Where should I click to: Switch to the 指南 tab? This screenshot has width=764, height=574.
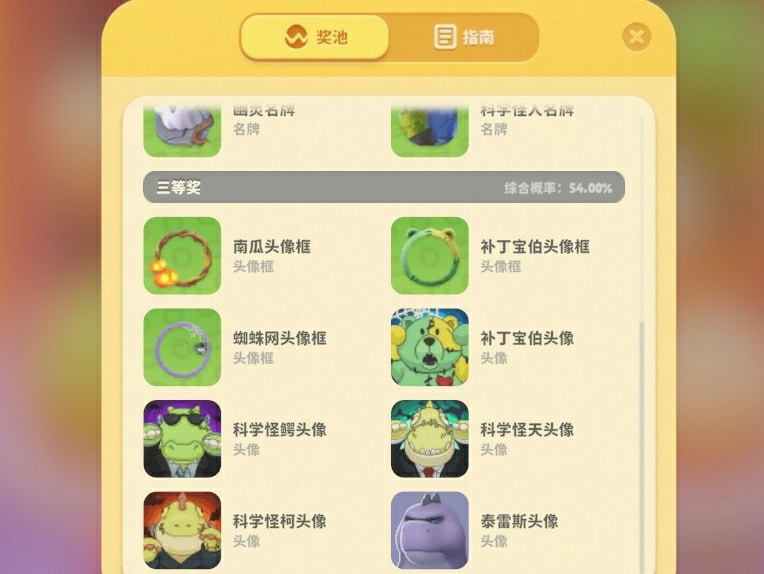[x=464, y=38]
